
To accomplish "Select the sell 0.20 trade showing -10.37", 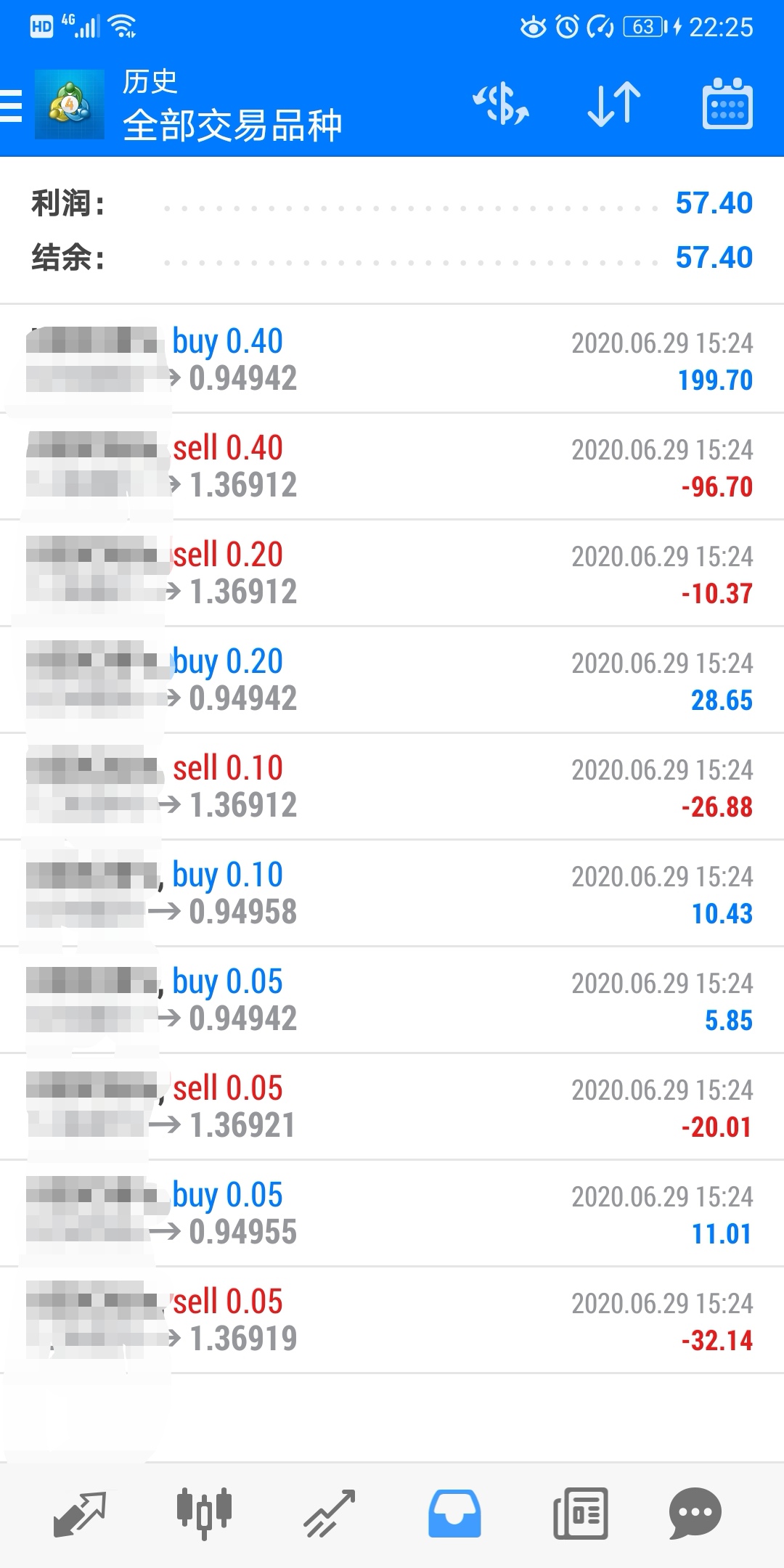I will pyautogui.click(x=392, y=573).
